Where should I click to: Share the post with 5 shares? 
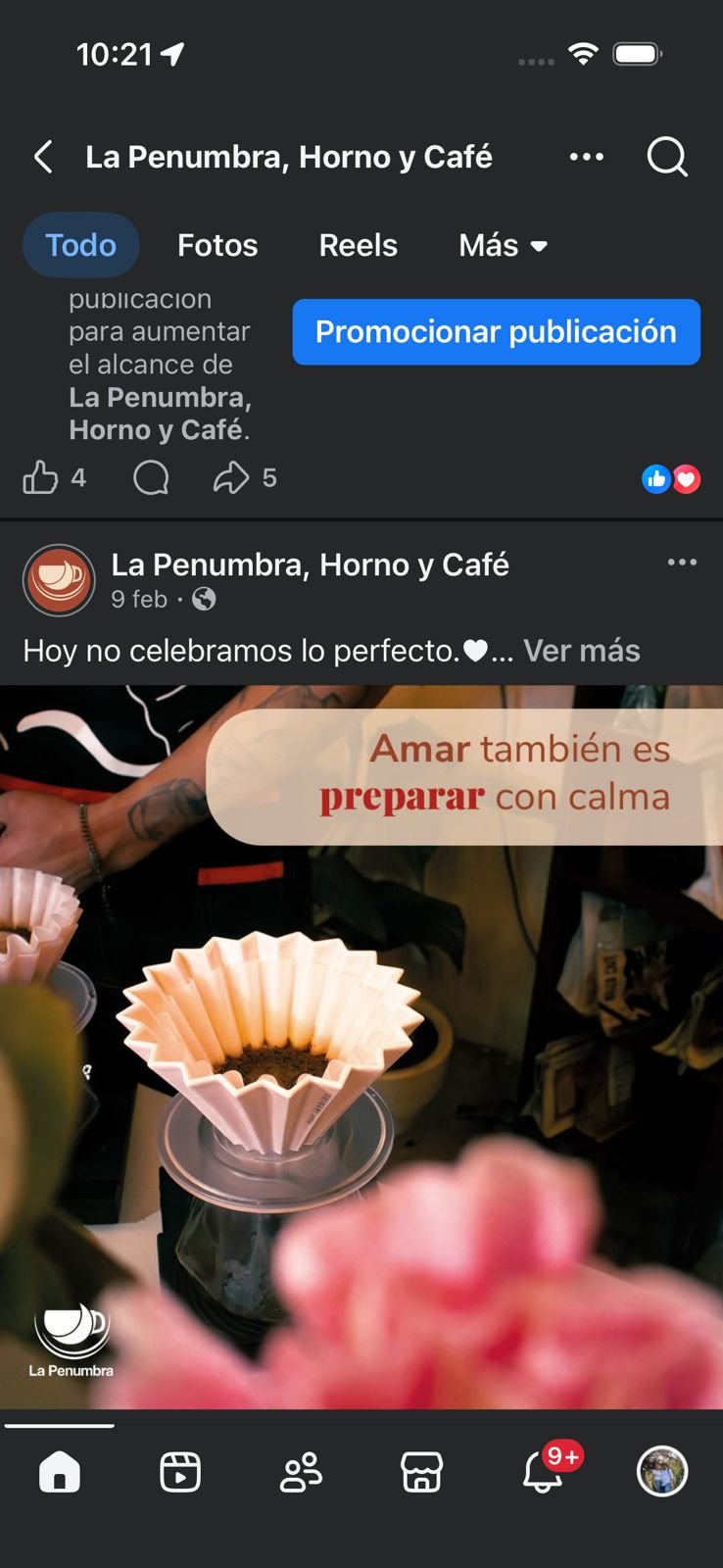(x=231, y=478)
